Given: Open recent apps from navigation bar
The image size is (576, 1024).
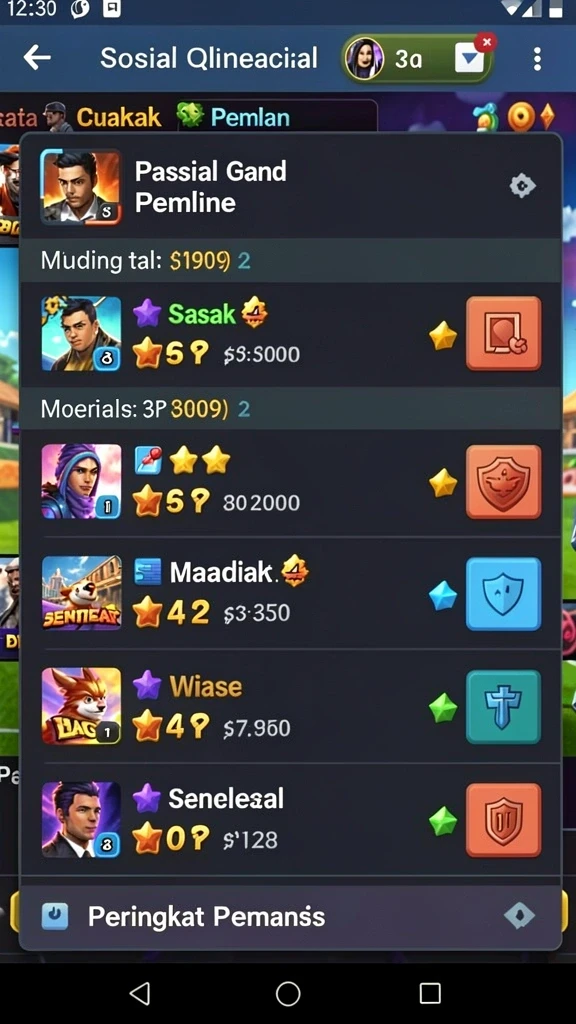Looking at the screenshot, I should click(430, 993).
